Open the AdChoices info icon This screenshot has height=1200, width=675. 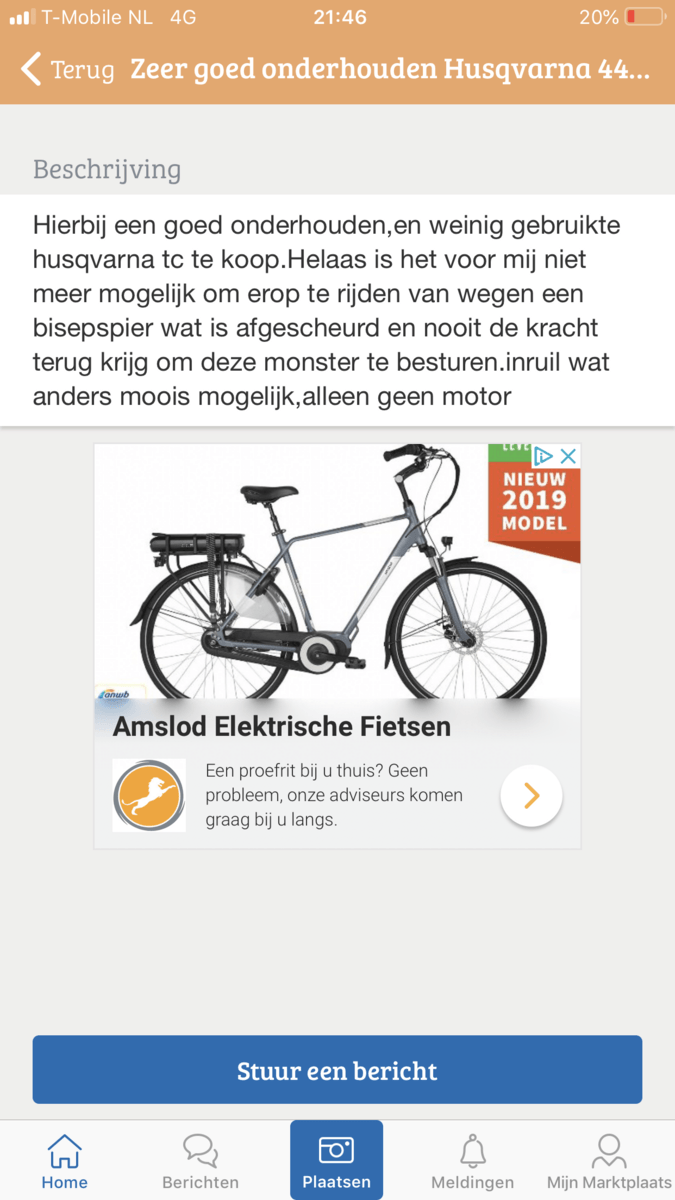tap(543, 457)
